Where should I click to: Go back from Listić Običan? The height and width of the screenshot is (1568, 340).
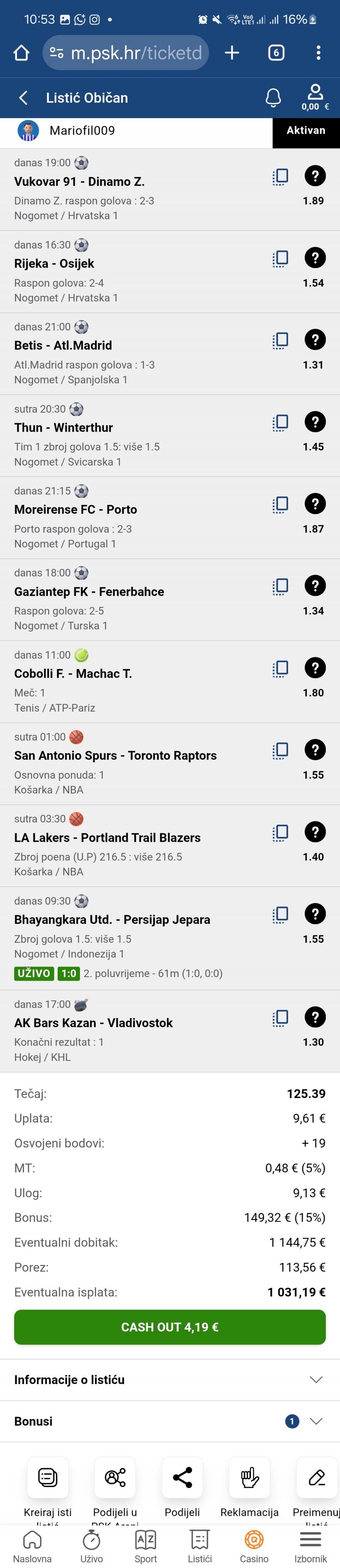[x=23, y=97]
